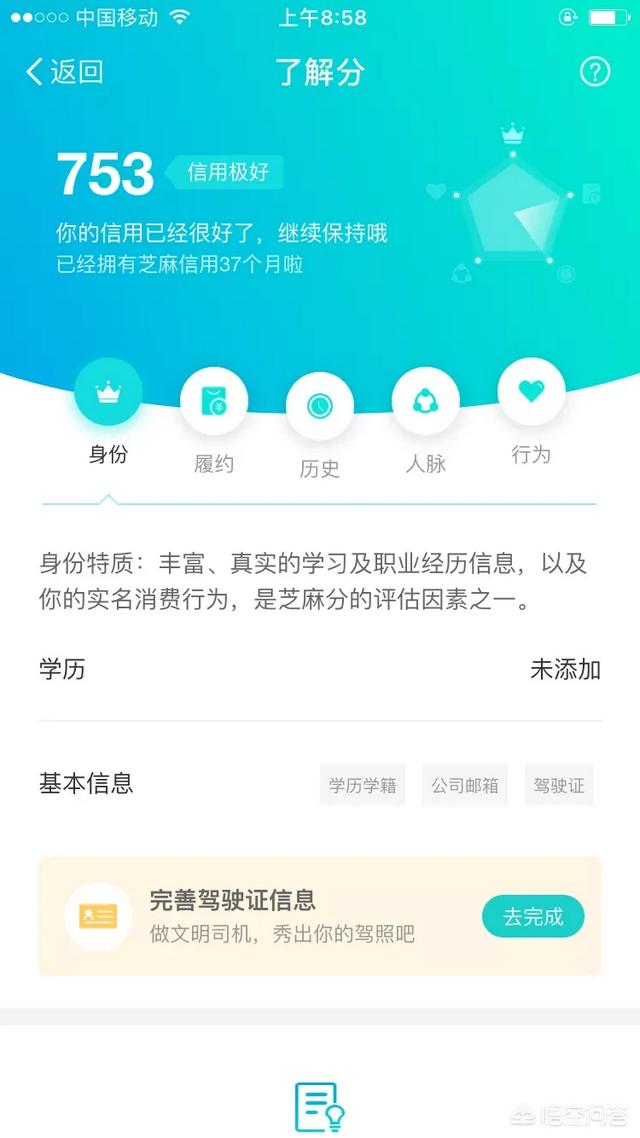Screen dimensions: 640x1138
Task: Switch to the 历史 tab
Action: click(320, 406)
